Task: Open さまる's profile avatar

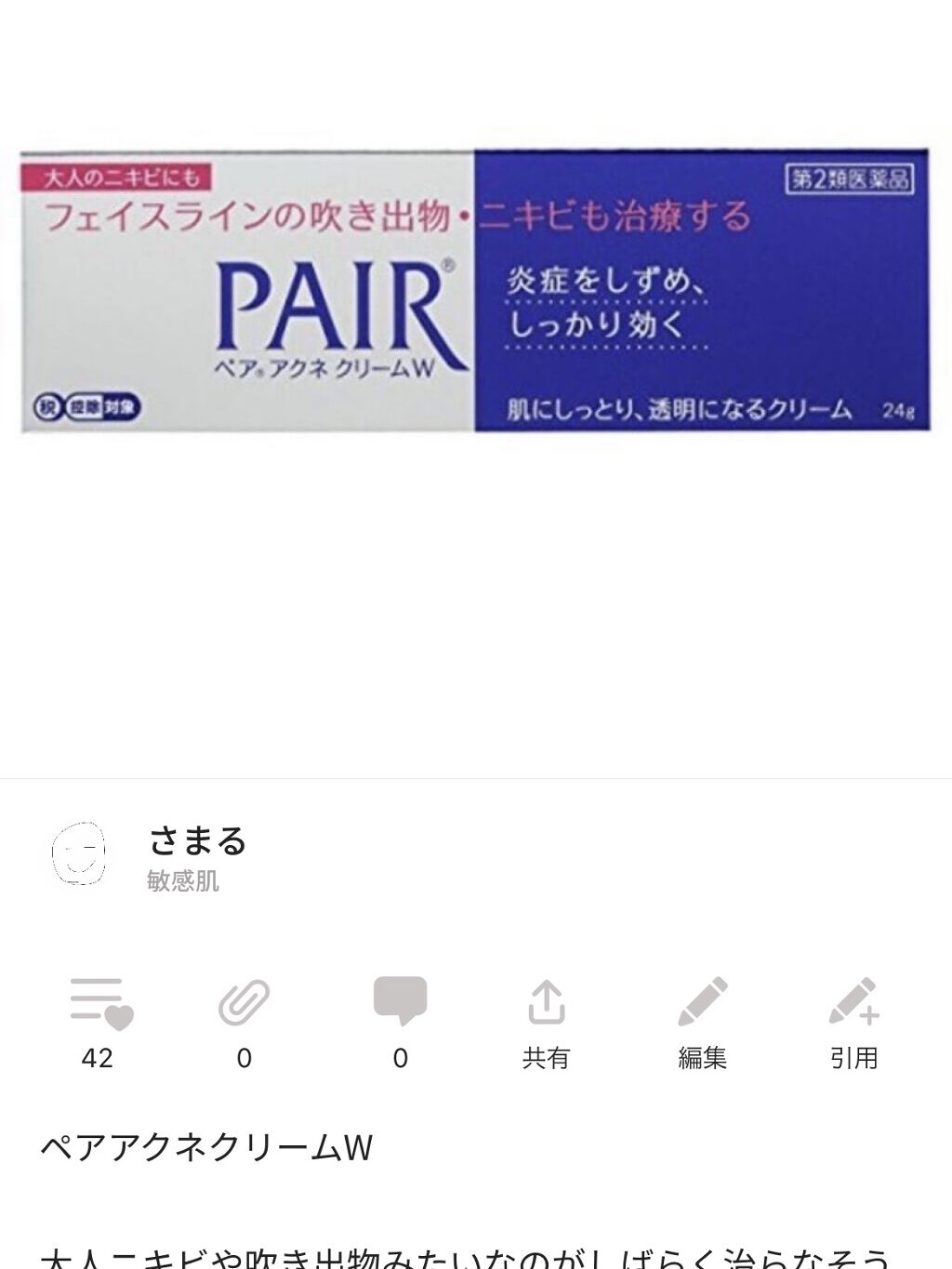Action: 80,854
